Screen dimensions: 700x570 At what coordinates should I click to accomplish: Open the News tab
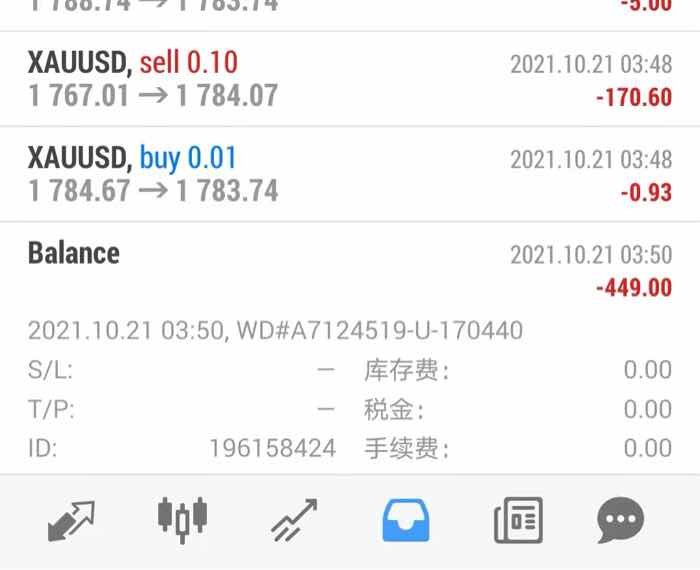(518, 520)
